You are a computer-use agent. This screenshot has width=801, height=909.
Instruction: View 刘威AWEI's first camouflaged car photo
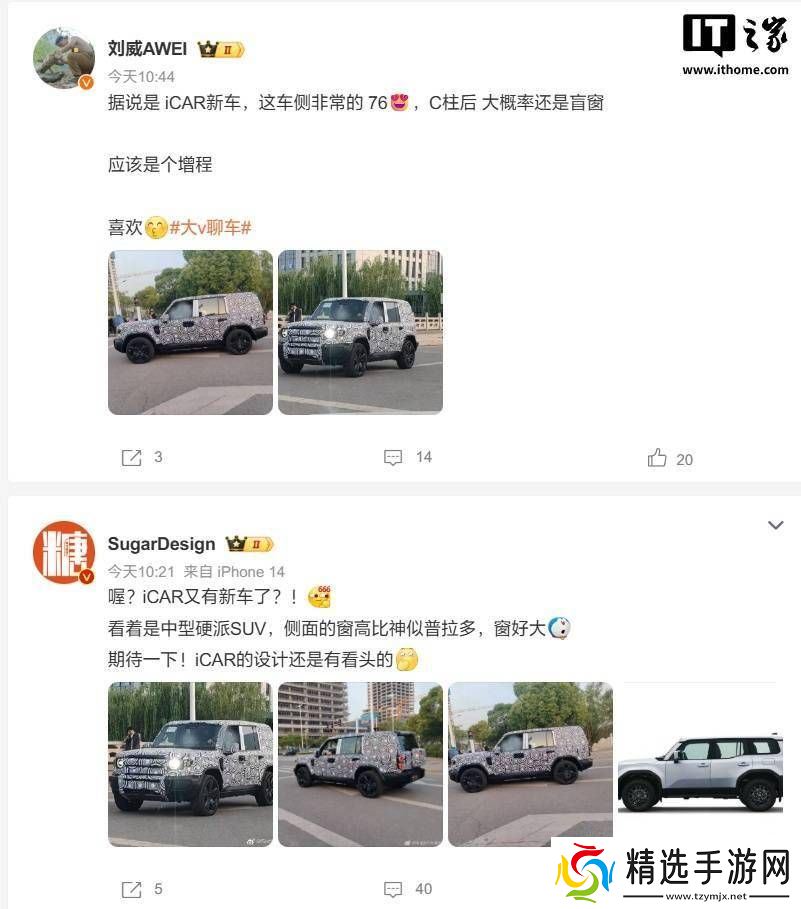coord(190,332)
